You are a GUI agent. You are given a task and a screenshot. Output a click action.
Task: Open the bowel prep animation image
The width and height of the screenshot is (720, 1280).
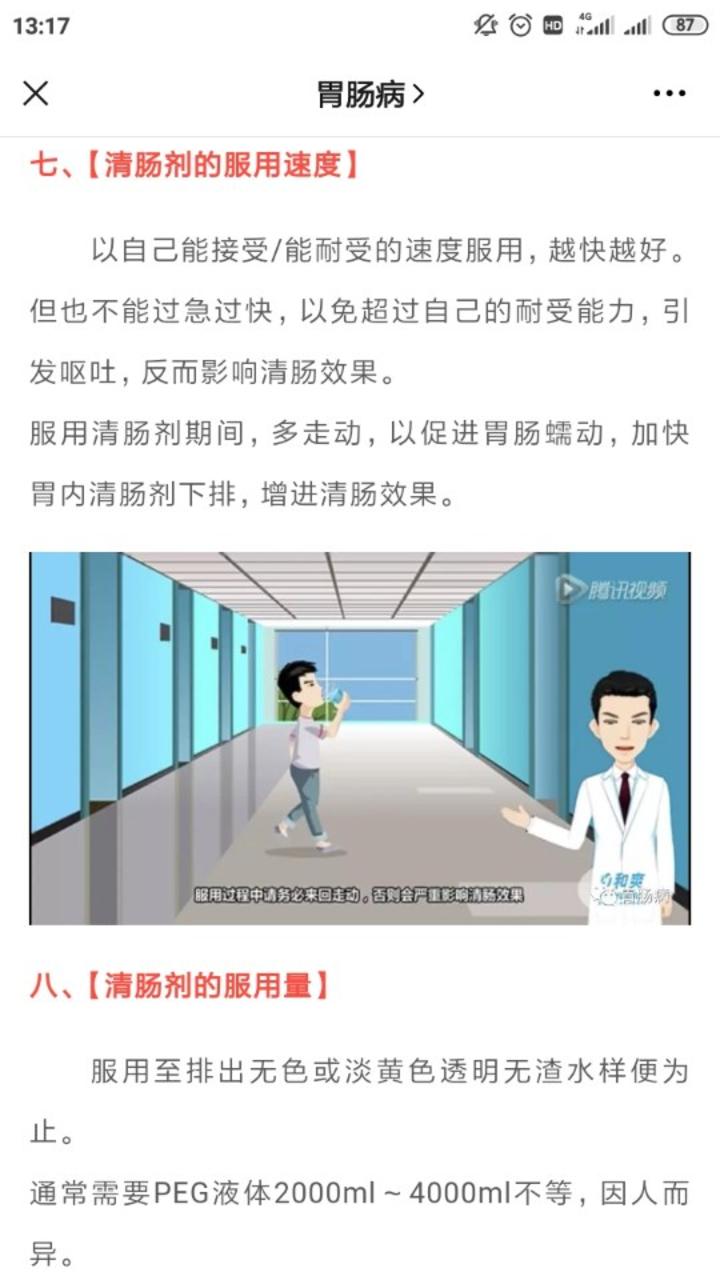[x=359, y=737]
